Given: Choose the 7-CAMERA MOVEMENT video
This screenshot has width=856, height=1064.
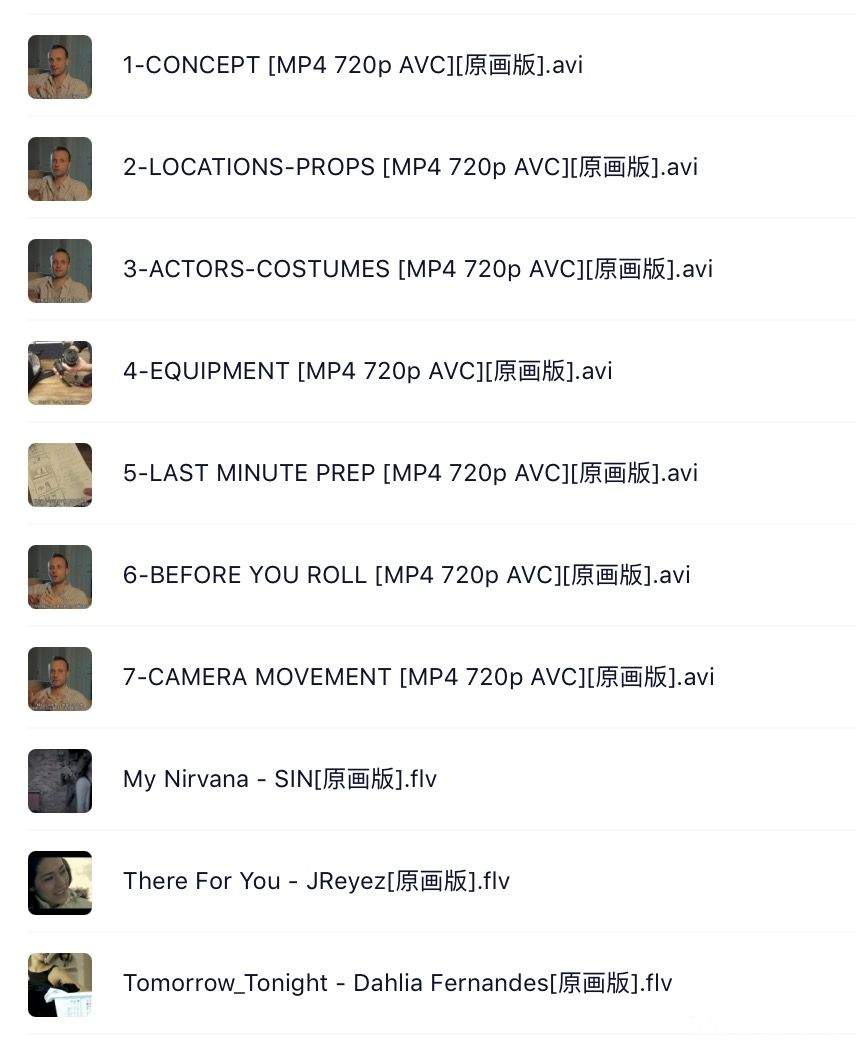Looking at the screenshot, I should click(418, 678).
